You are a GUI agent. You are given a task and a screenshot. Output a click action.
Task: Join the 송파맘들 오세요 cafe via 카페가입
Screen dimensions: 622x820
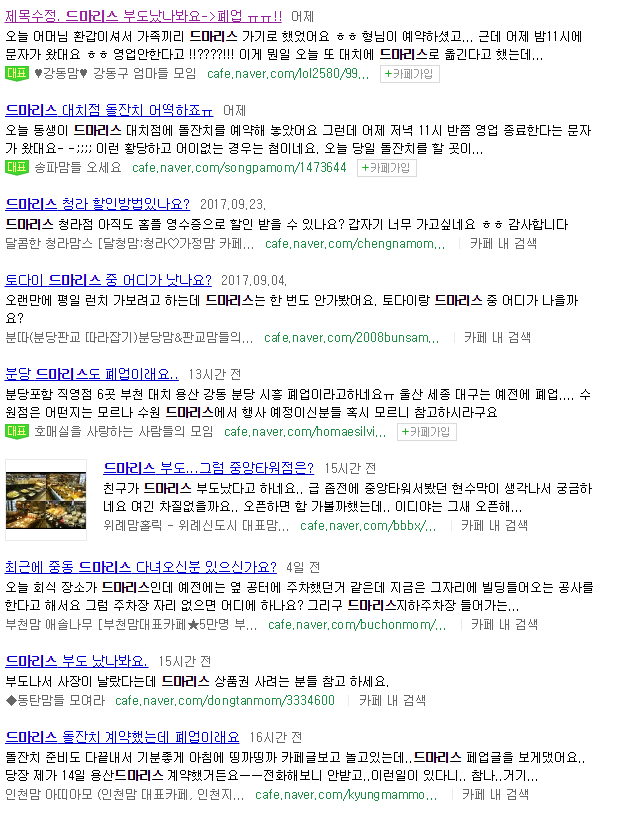coord(386,167)
